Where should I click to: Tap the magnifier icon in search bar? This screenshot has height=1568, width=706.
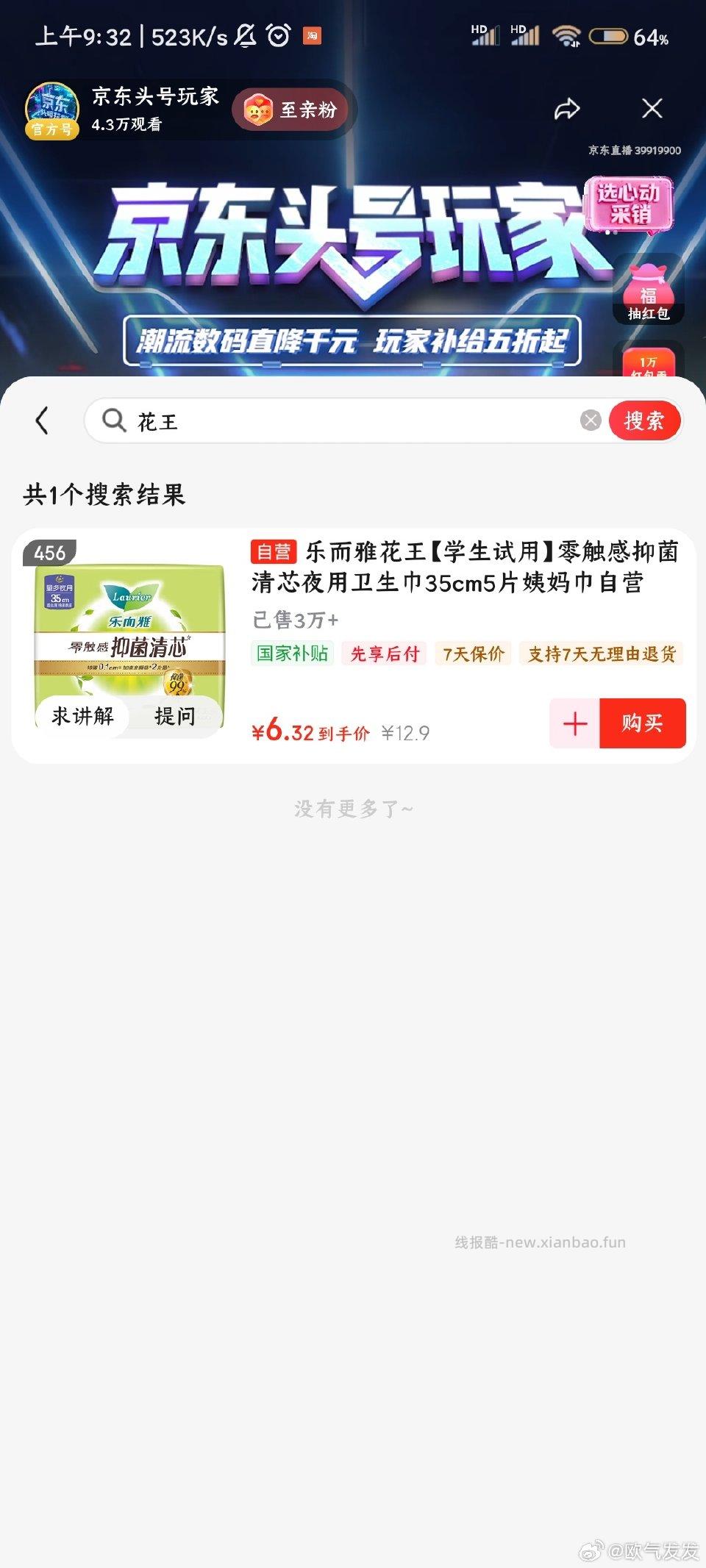point(113,420)
